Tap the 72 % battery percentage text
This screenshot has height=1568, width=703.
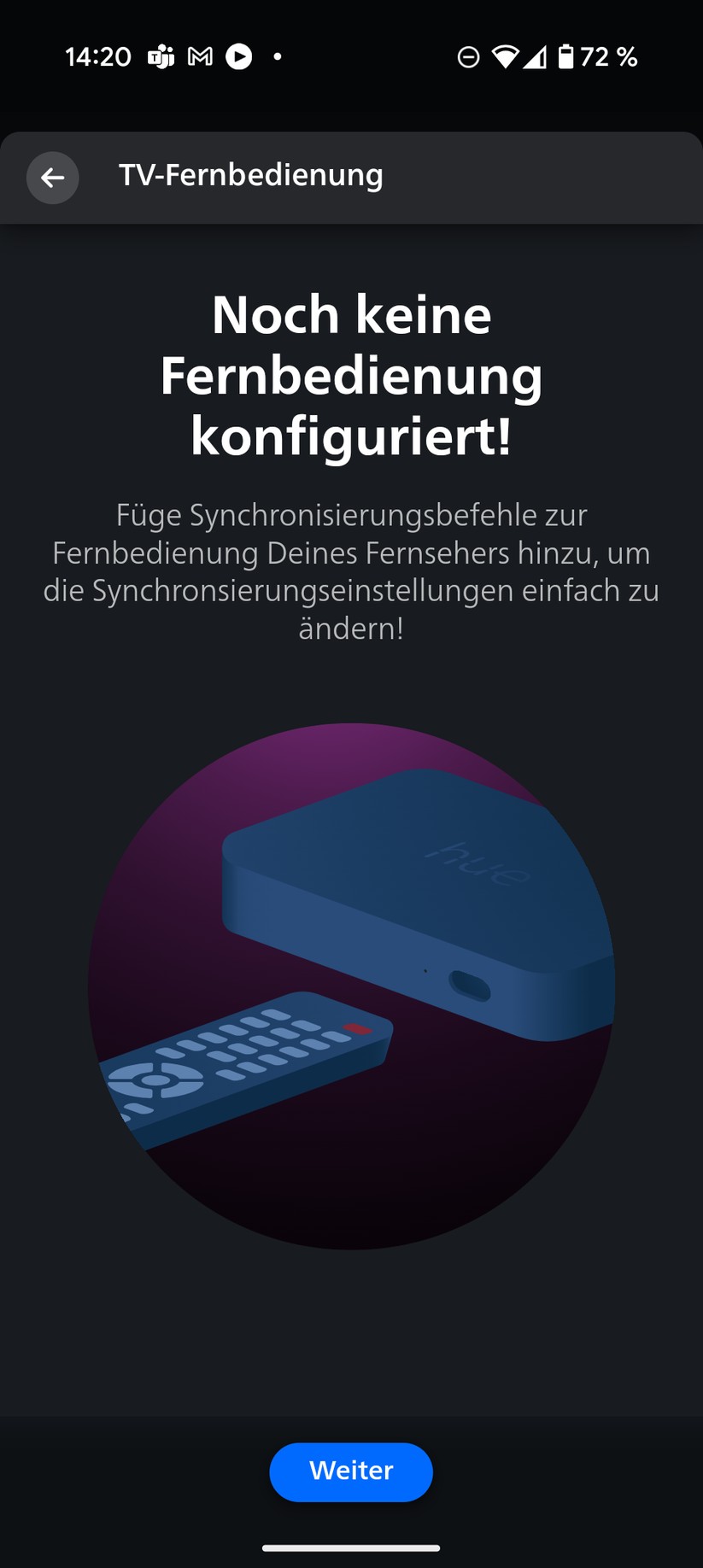pyautogui.click(x=610, y=56)
